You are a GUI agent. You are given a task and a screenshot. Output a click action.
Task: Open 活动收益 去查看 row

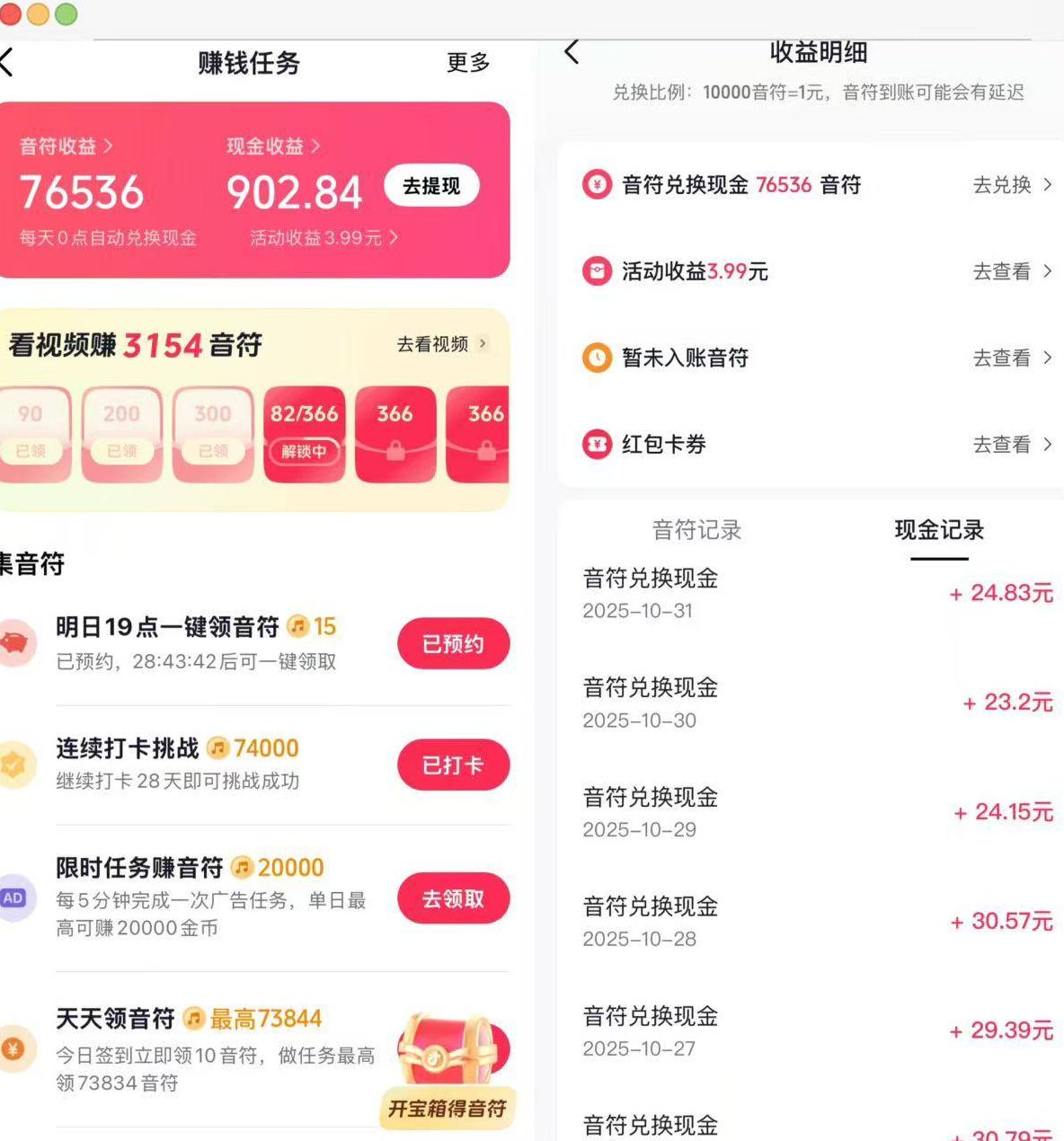click(1012, 271)
